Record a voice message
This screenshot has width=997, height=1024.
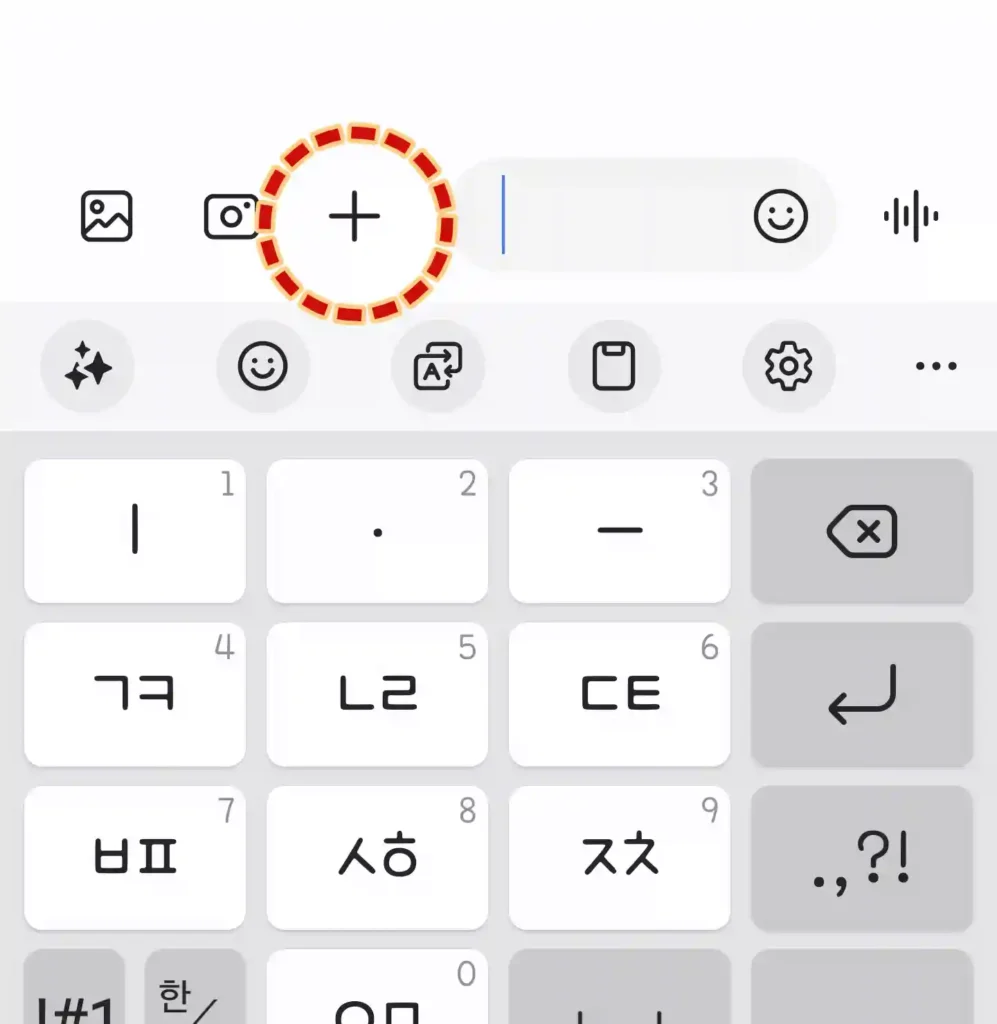tap(911, 217)
